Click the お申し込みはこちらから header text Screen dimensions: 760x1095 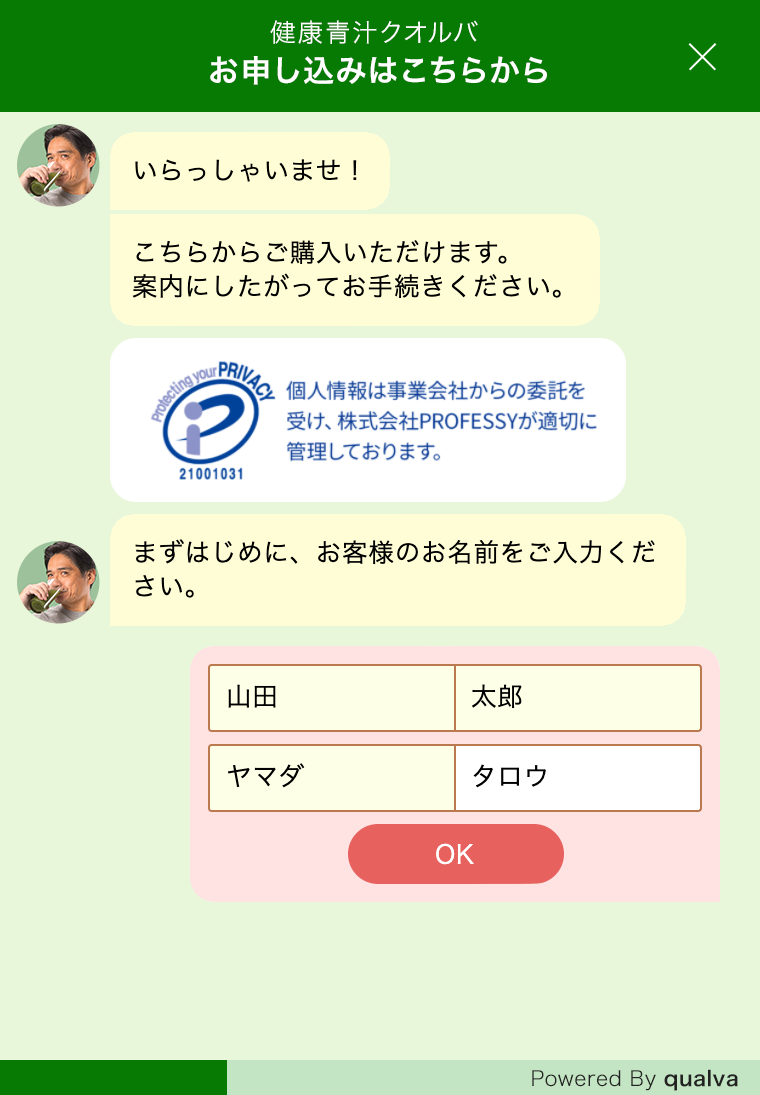(x=379, y=70)
